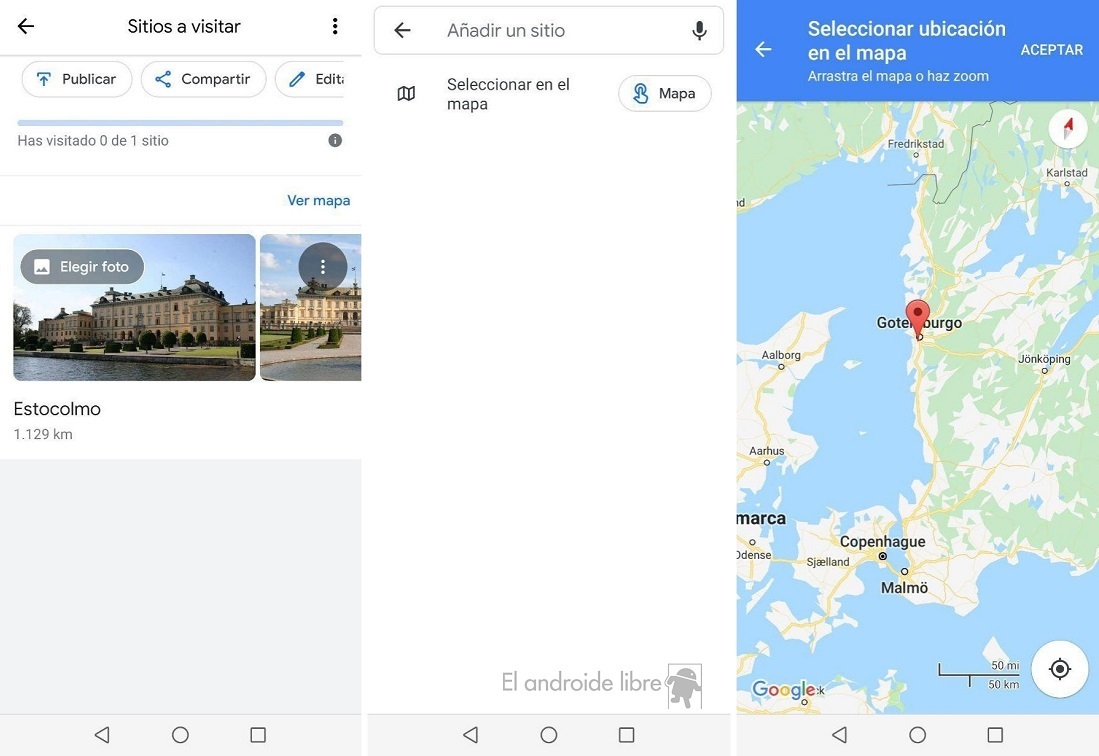Center the map on my location

(x=1060, y=669)
